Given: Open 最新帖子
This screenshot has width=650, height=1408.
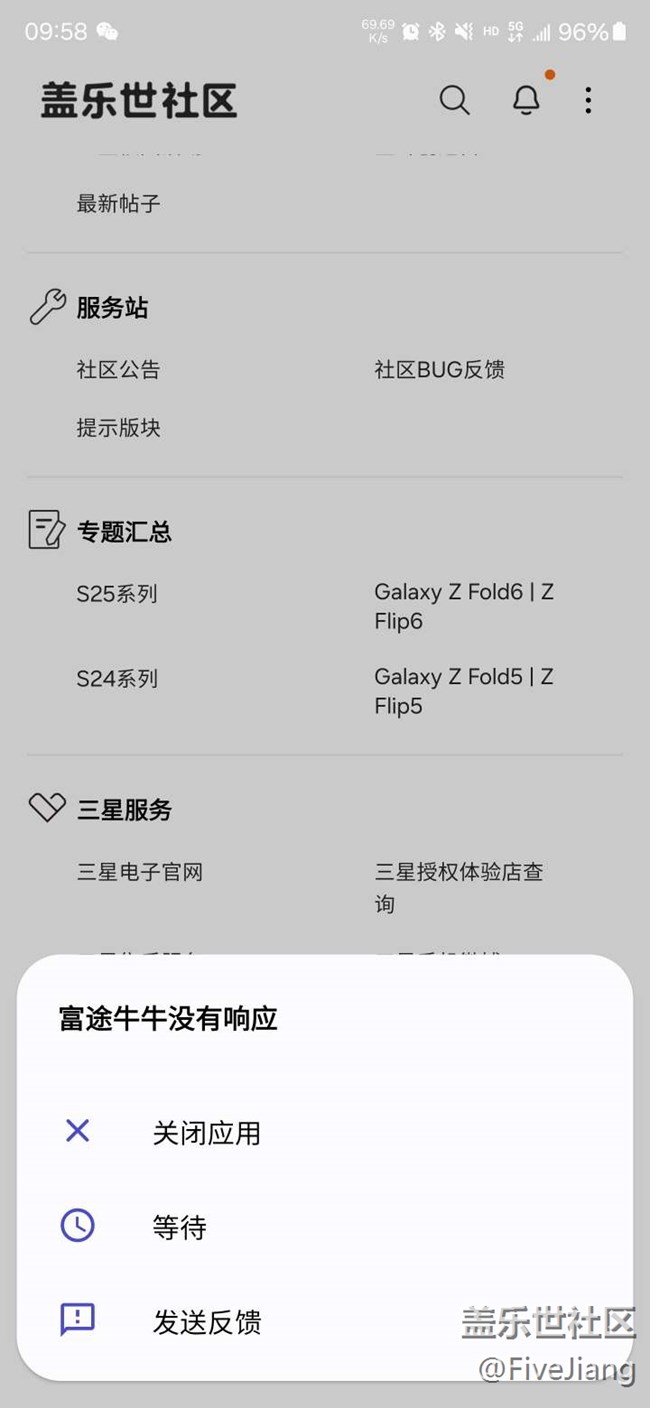Looking at the screenshot, I should [x=119, y=204].
